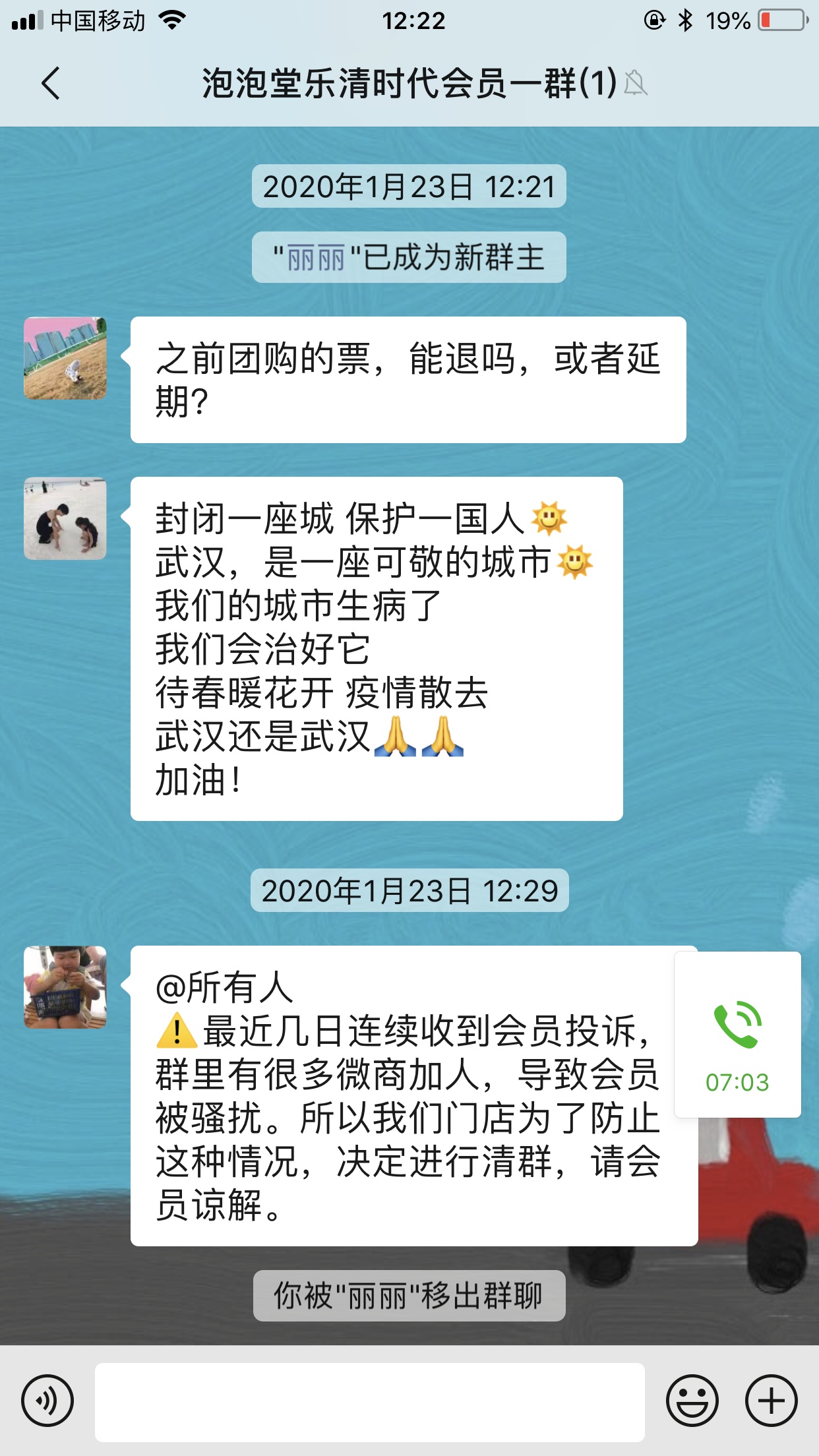The image size is (819, 1456).
Task: Return to the ongoing call 07:03
Action: pyautogui.click(x=737, y=1034)
